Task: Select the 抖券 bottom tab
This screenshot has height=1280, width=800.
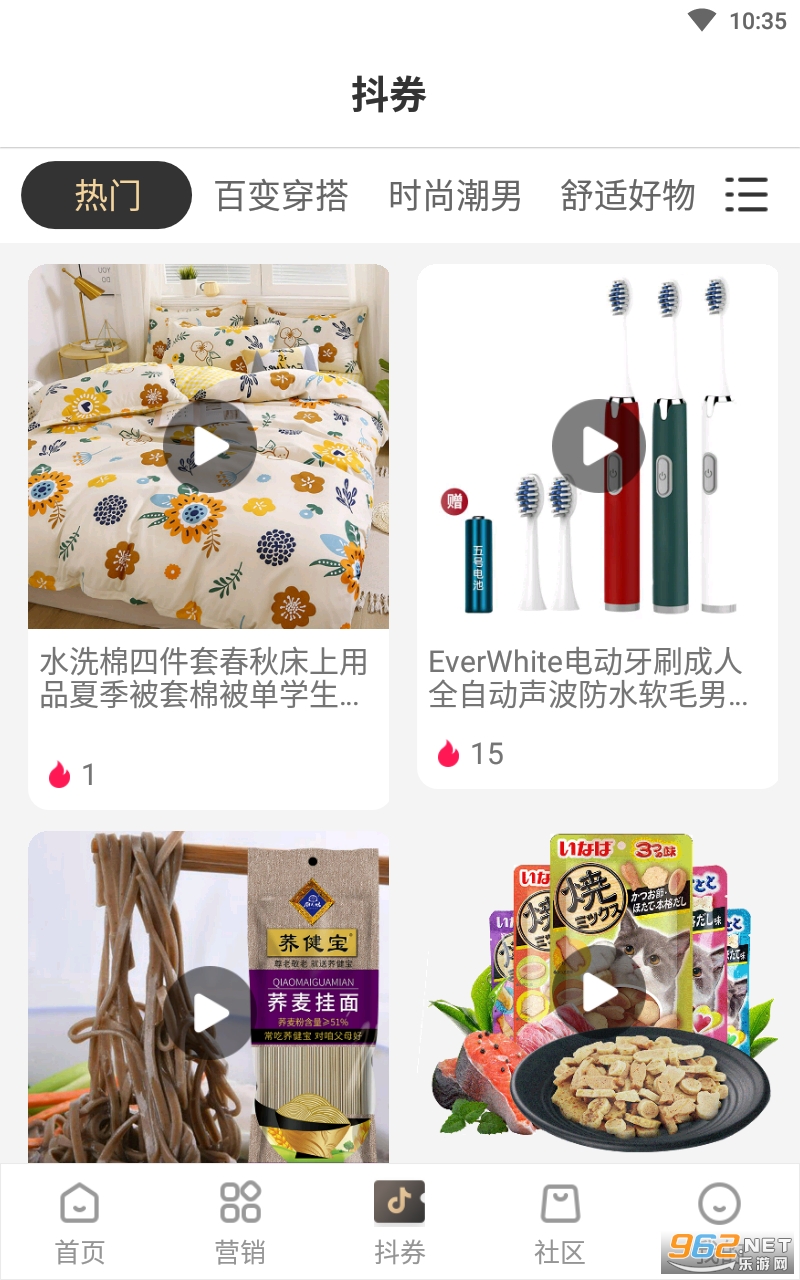Action: click(400, 1222)
